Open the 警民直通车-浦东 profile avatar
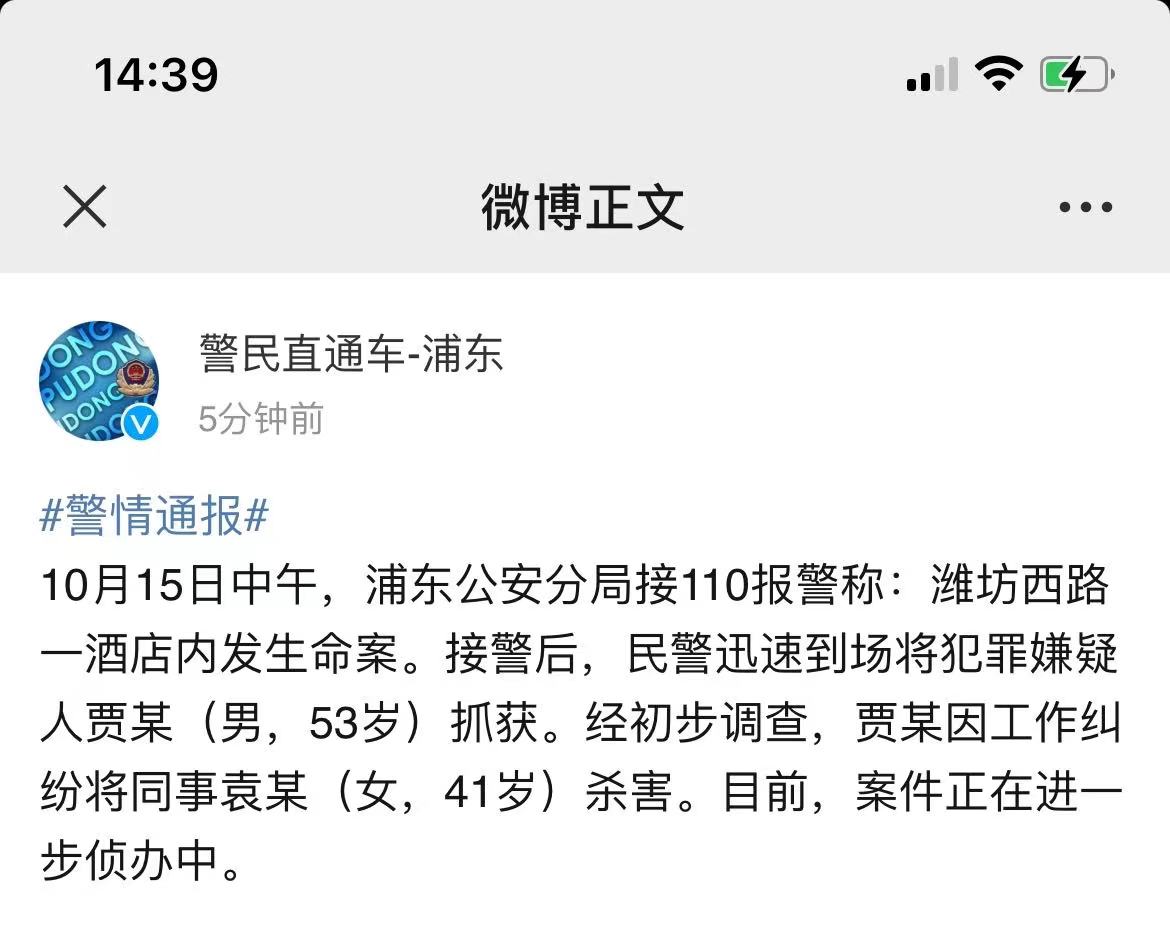Image resolution: width=1170 pixels, height=930 pixels. click(98, 381)
